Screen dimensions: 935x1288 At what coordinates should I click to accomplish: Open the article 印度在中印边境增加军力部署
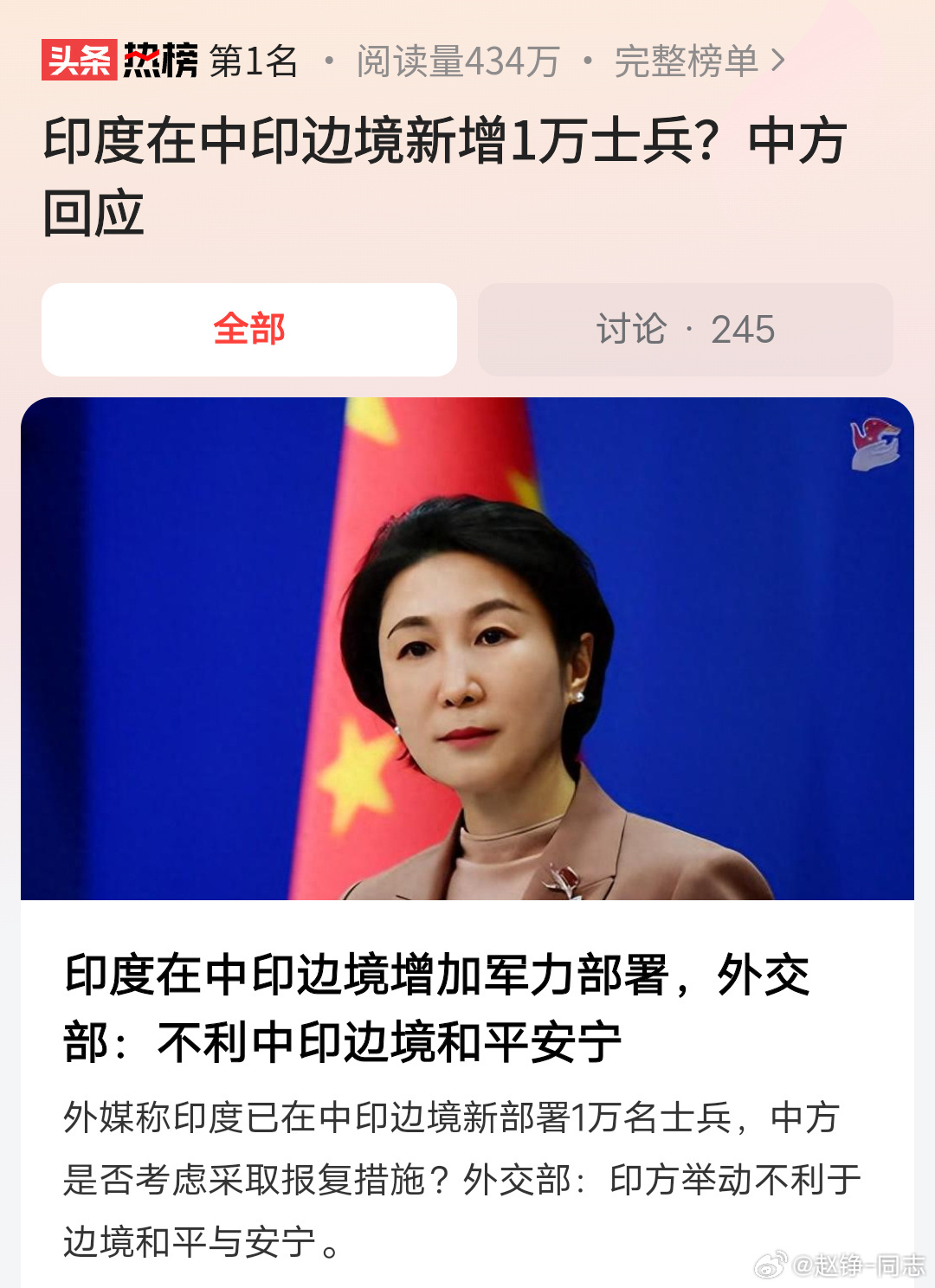click(x=437, y=1008)
